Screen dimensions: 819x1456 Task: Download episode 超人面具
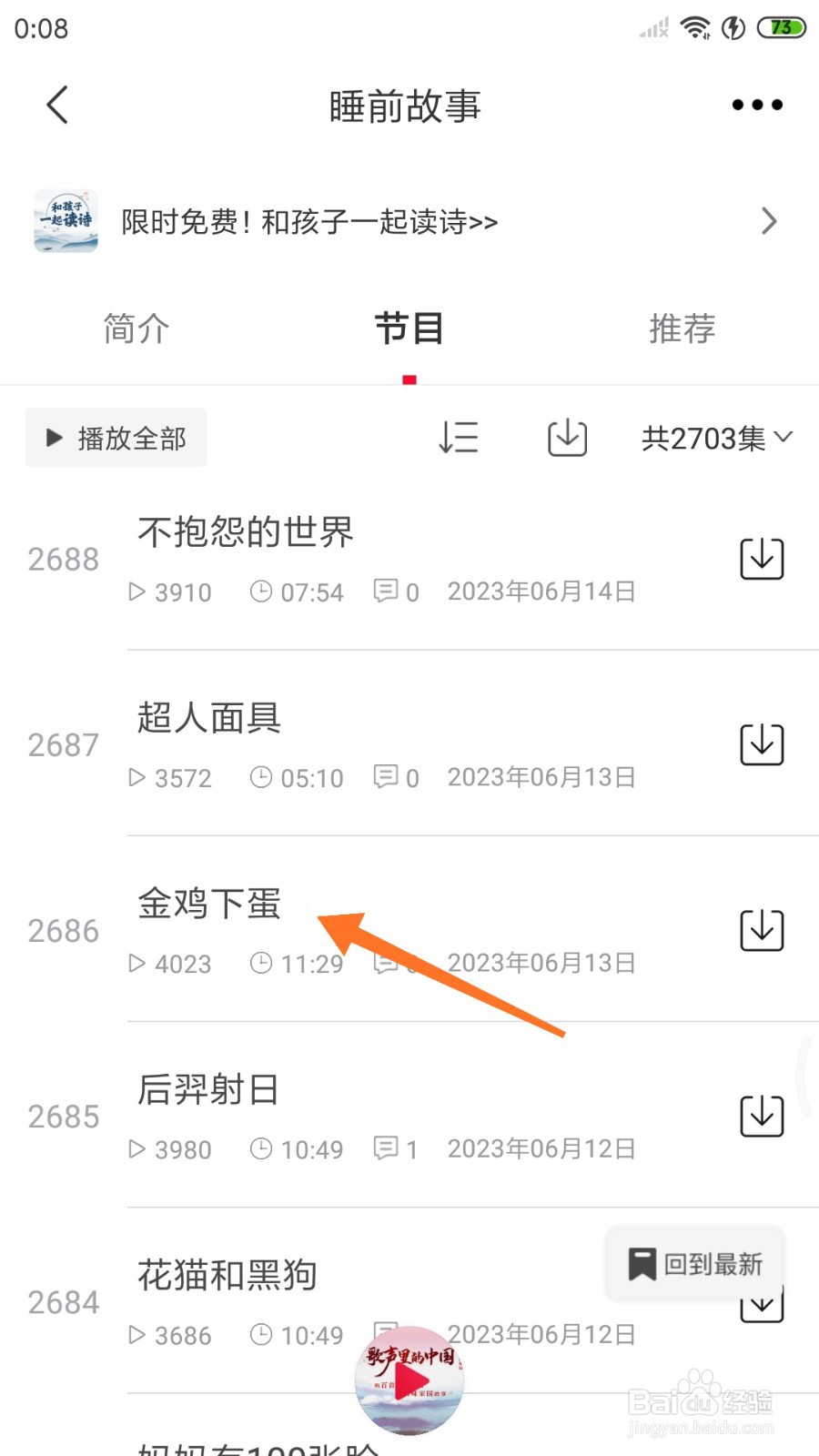pos(761,744)
